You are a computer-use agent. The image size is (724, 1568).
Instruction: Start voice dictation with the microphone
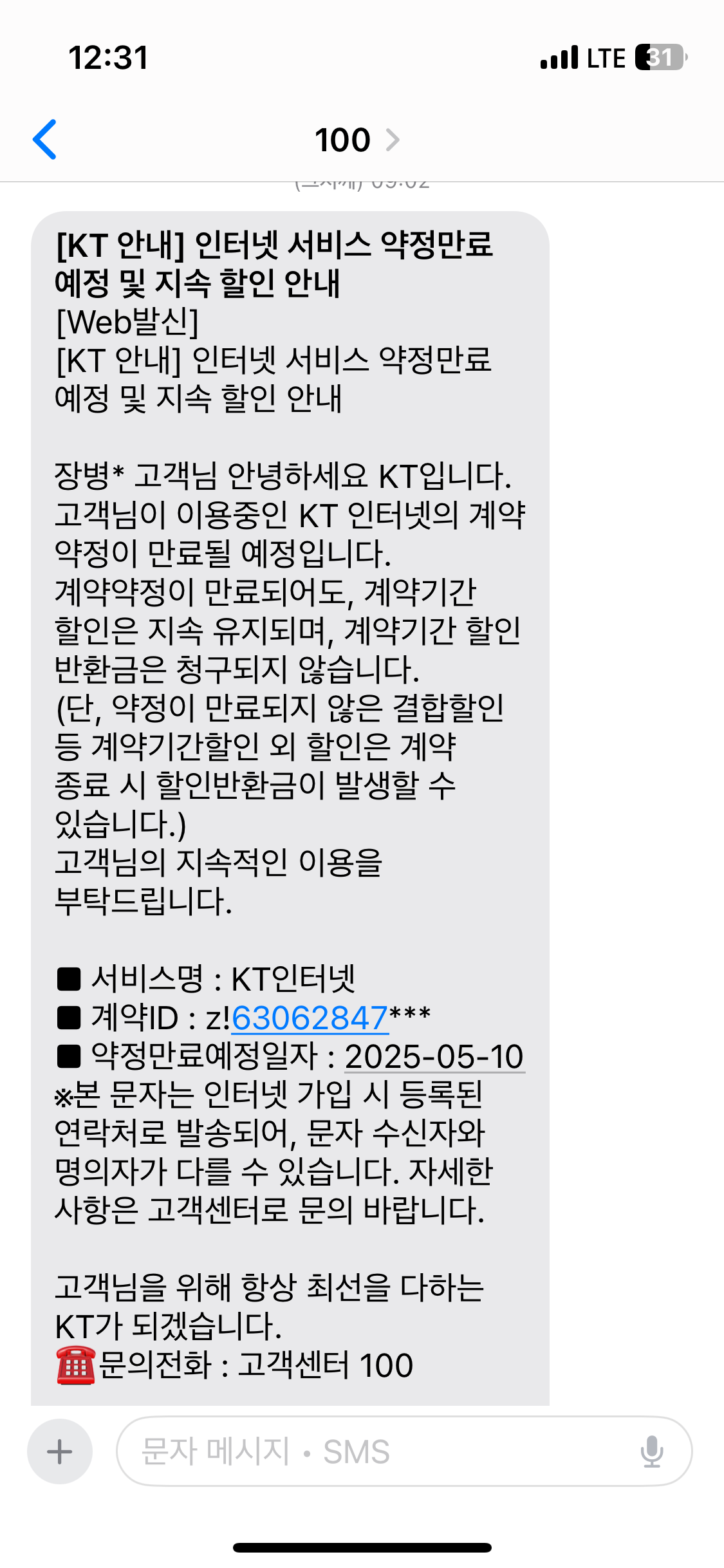pyautogui.click(x=651, y=1451)
